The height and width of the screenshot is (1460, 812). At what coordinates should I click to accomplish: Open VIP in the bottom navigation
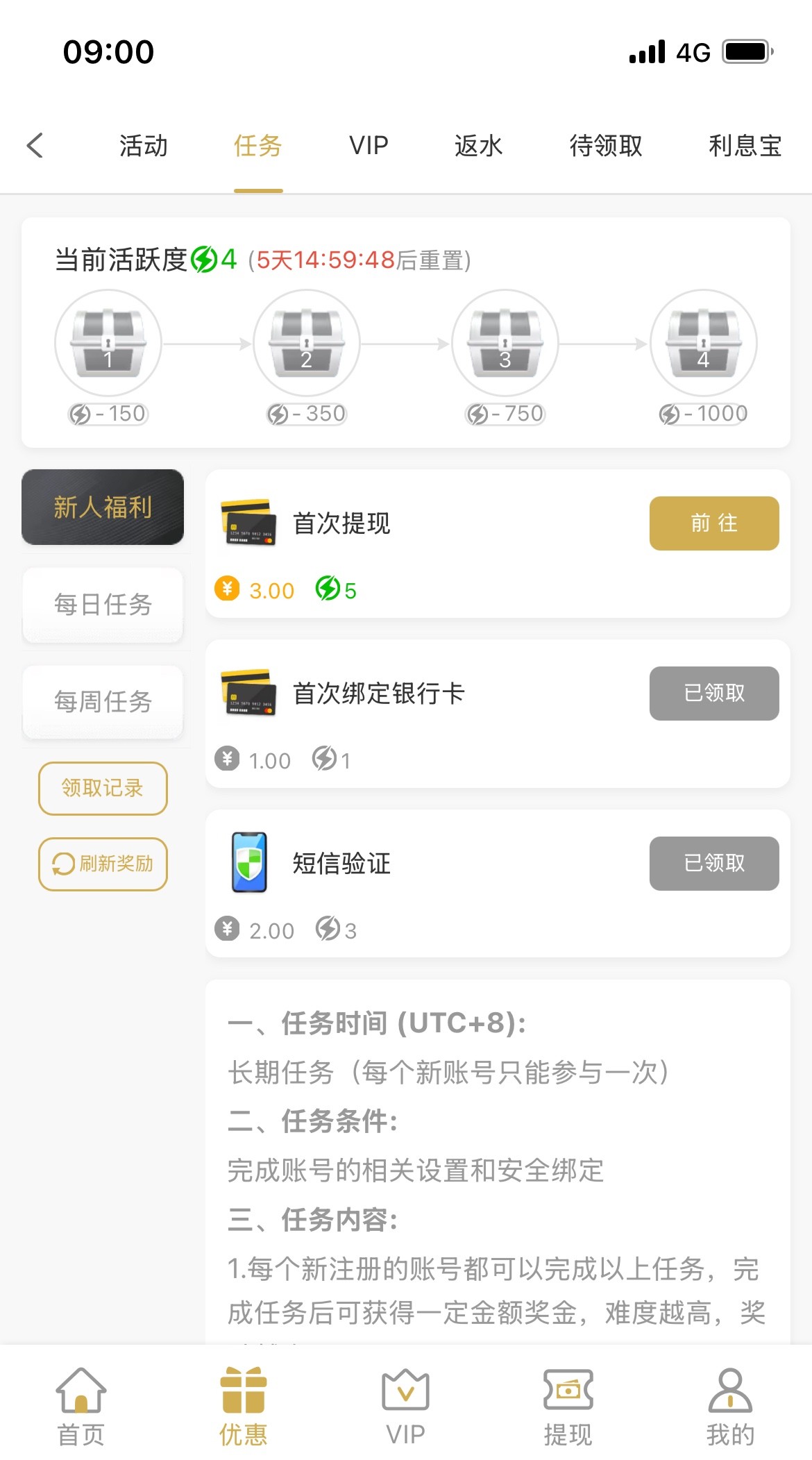(405, 1406)
